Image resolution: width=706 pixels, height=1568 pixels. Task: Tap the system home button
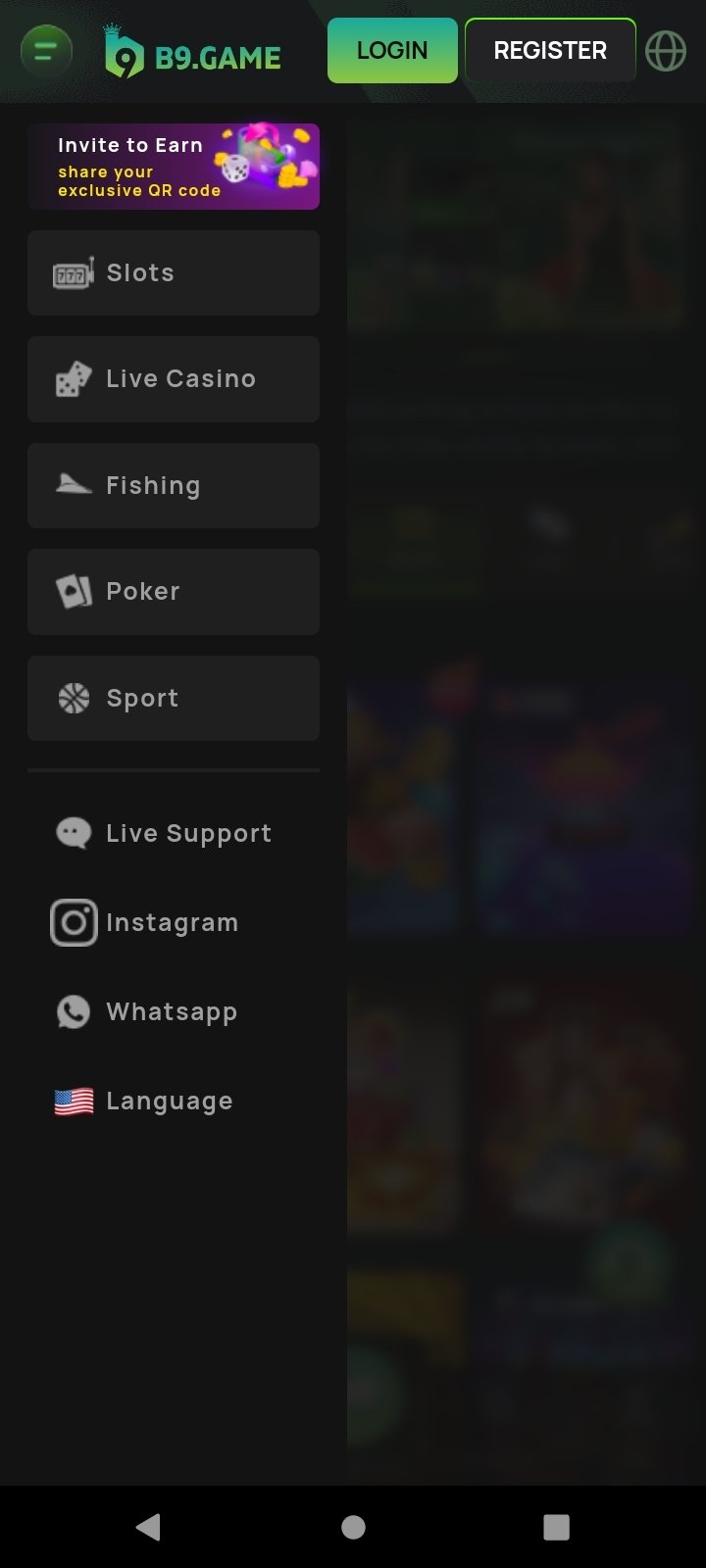tap(353, 1527)
